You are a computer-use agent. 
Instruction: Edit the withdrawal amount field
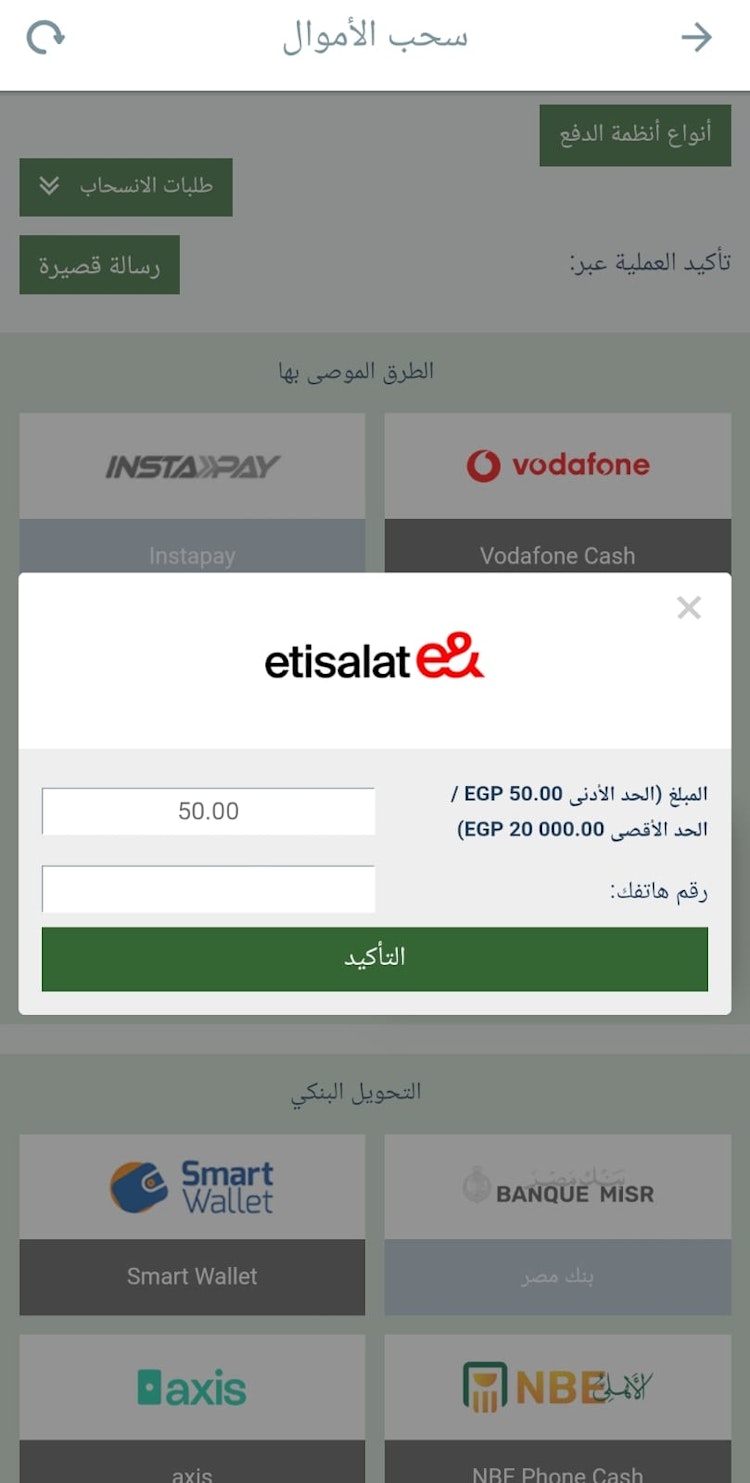208,811
